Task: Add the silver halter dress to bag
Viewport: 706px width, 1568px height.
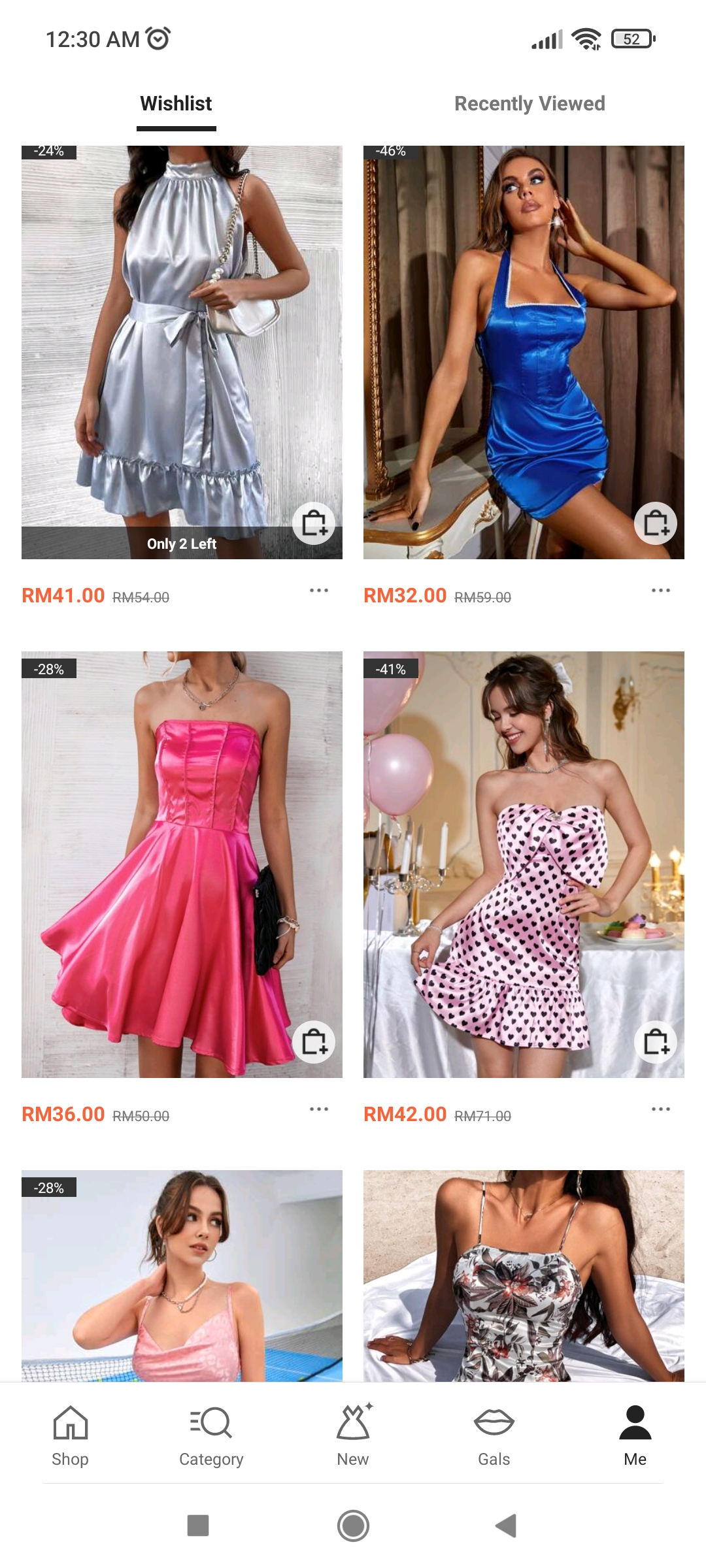Action: click(x=314, y=523)
